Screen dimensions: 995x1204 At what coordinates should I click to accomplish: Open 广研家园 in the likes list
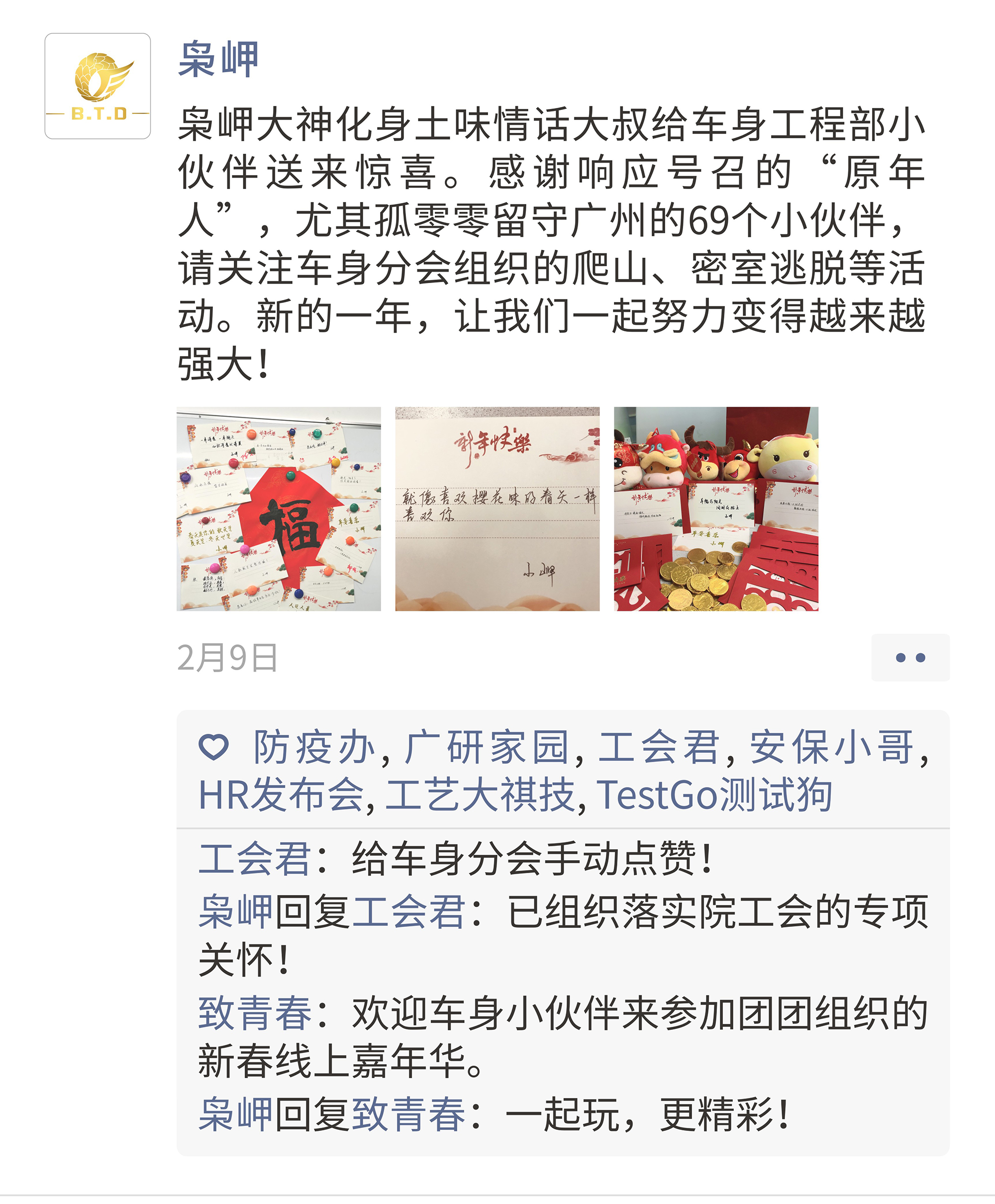tap(486, 747)
